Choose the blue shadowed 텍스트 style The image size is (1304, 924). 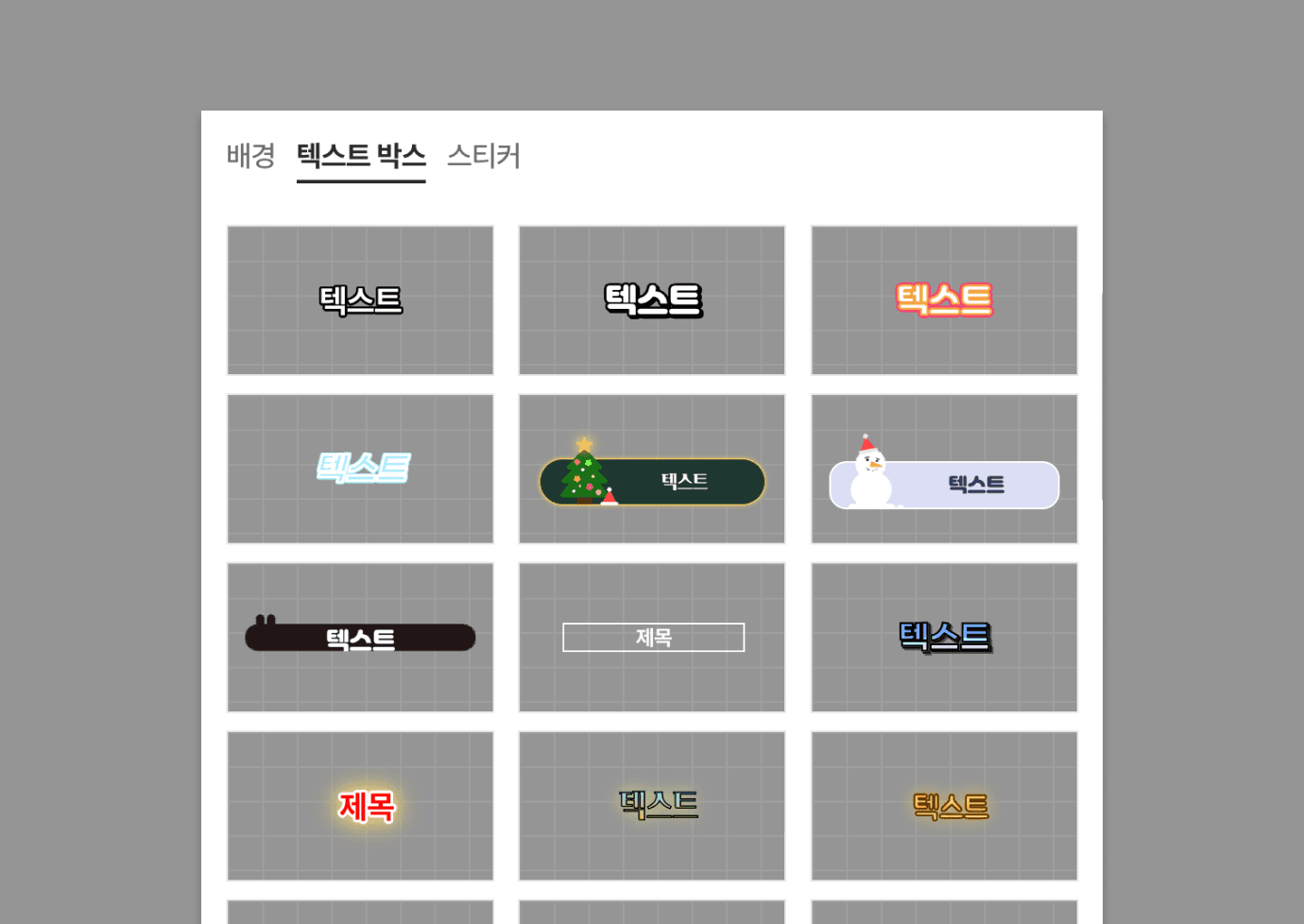944,638
